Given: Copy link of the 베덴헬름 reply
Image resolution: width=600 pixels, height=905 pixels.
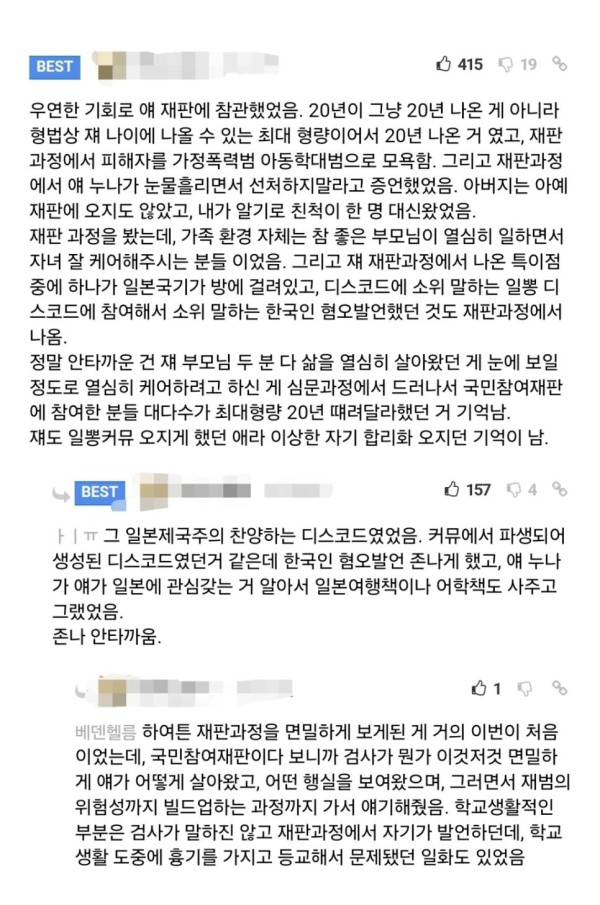Looking at the screenshot, I should click(561, 688).
